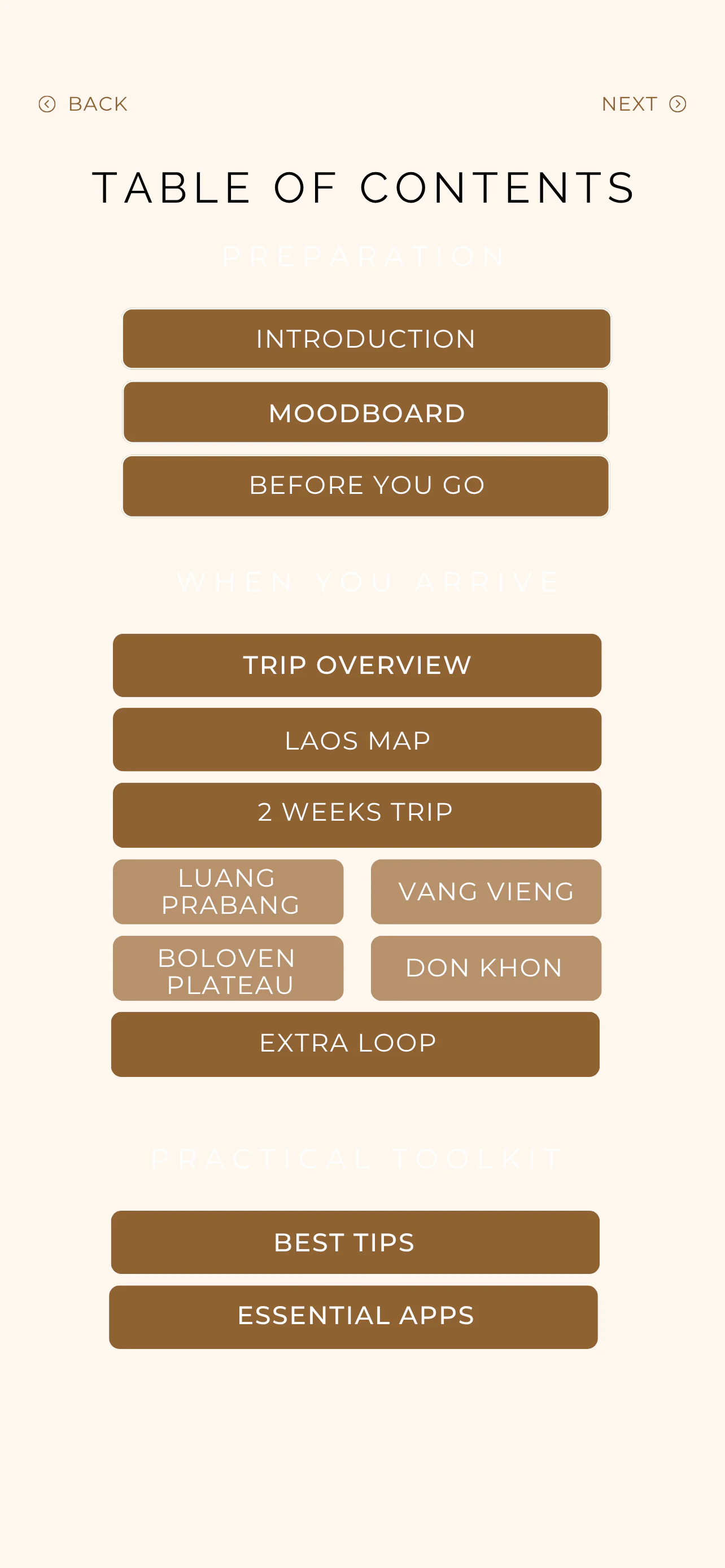
Task: Show the Best Tips section
Action: pyautogui.click(x=356, y=1242)
